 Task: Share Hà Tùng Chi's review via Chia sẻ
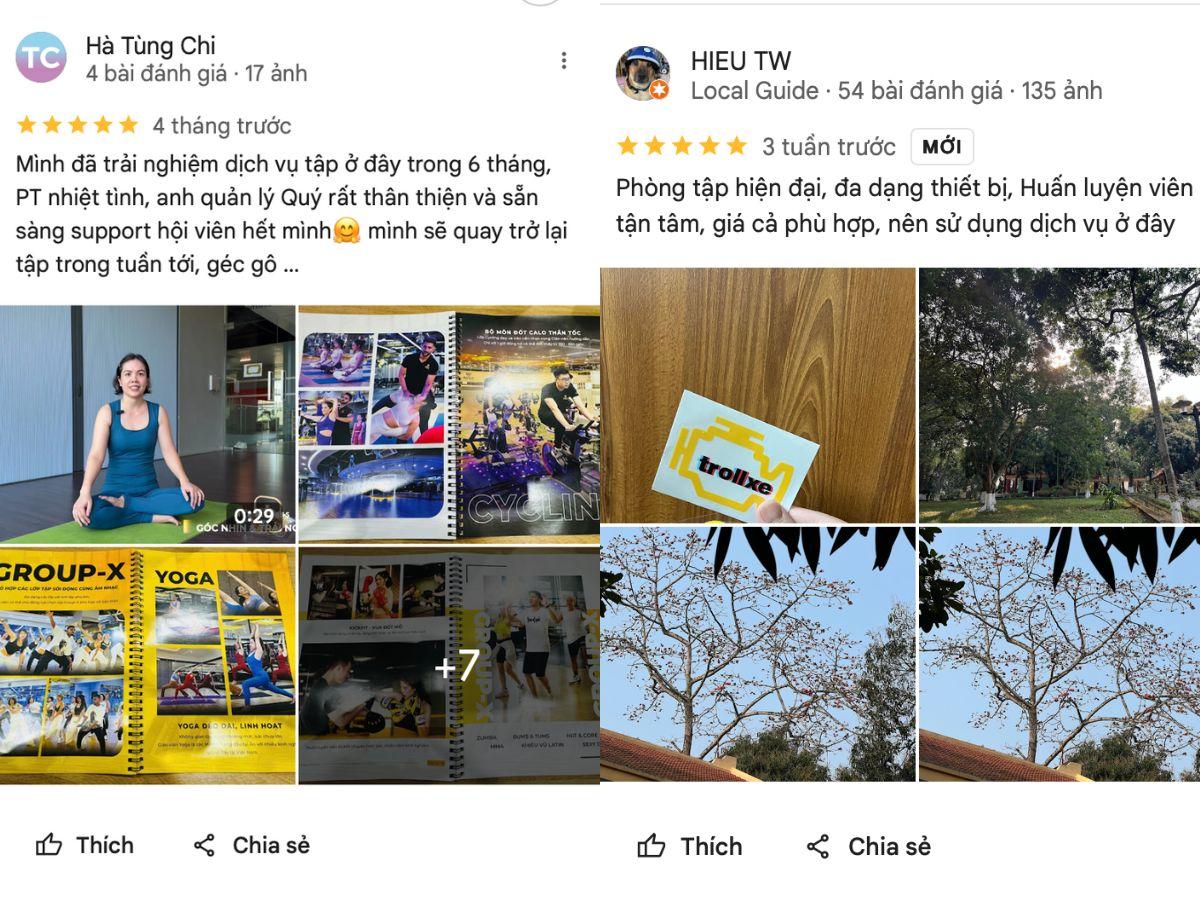click(252, 845)
